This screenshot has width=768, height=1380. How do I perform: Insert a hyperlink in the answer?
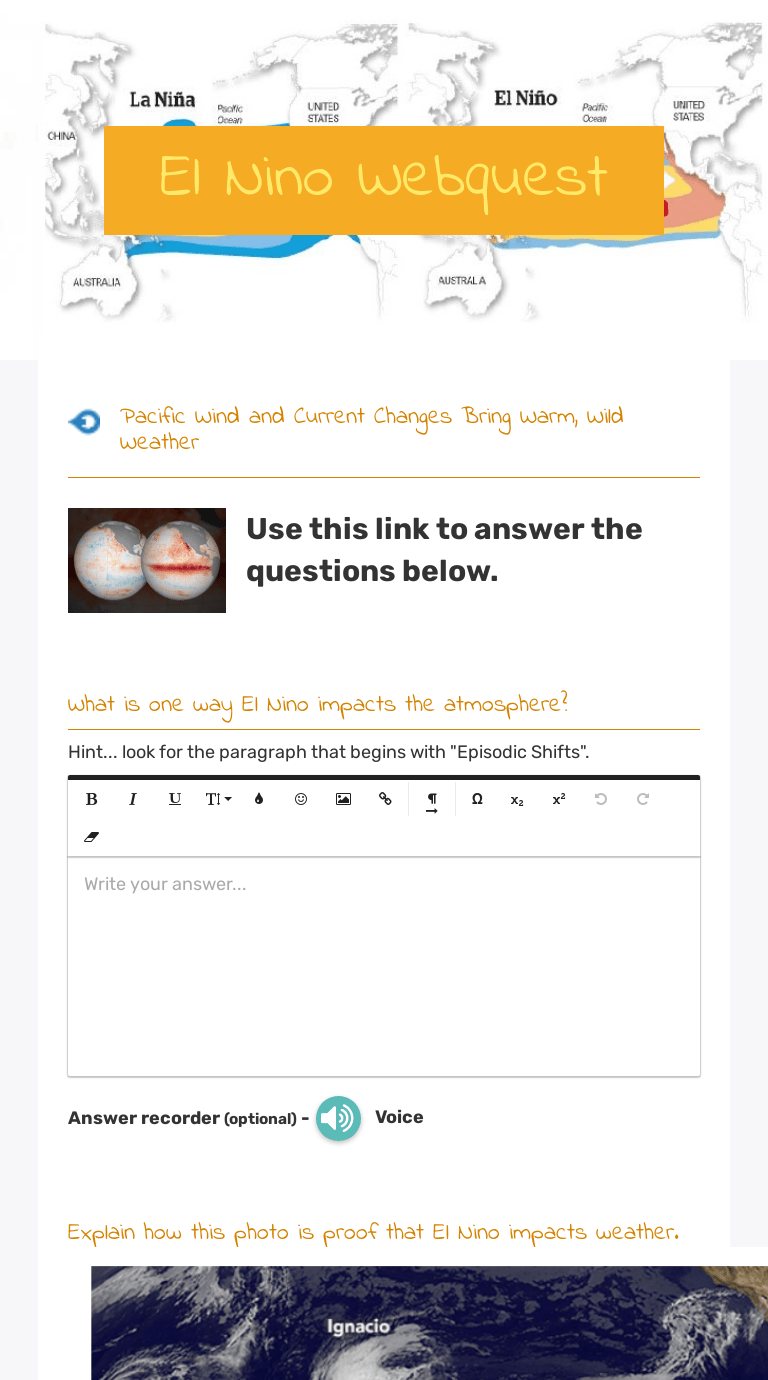385,799
